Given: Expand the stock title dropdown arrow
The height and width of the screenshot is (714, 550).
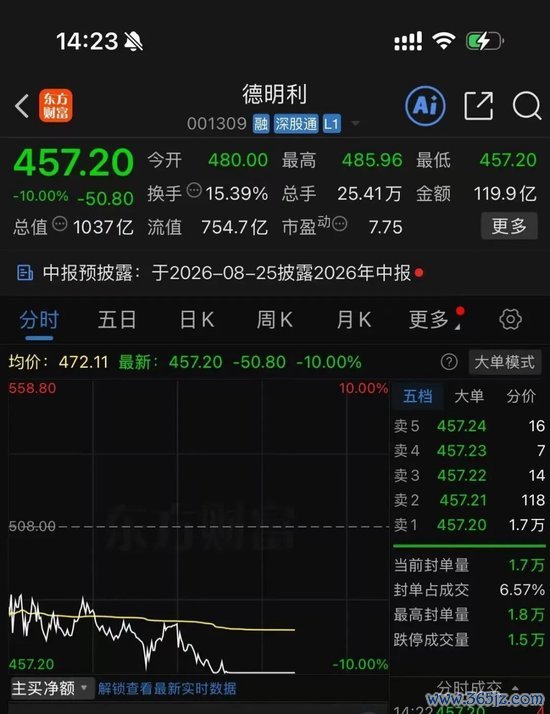Looking at the screenshot, I should pos(355,123).
